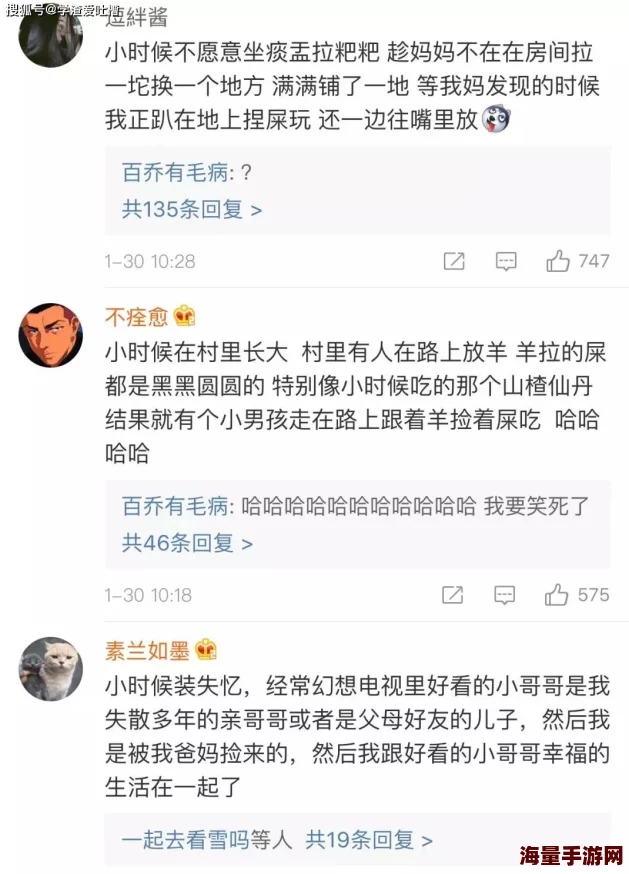The width and height of the screenshot is (629, 874).
Task: Expand the 共19条回复 replies
Action: click(369, 839)
